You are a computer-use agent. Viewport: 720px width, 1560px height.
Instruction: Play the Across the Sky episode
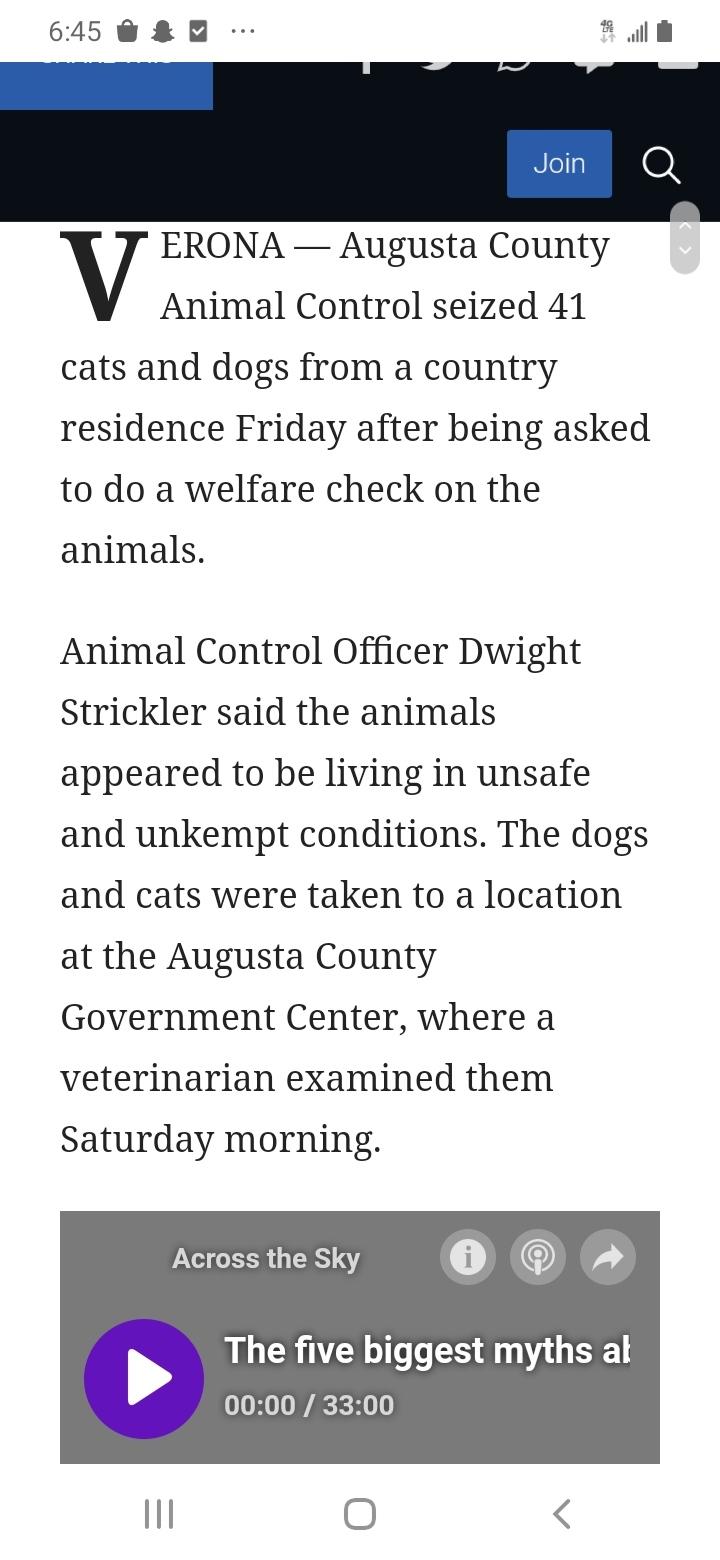144,1379
